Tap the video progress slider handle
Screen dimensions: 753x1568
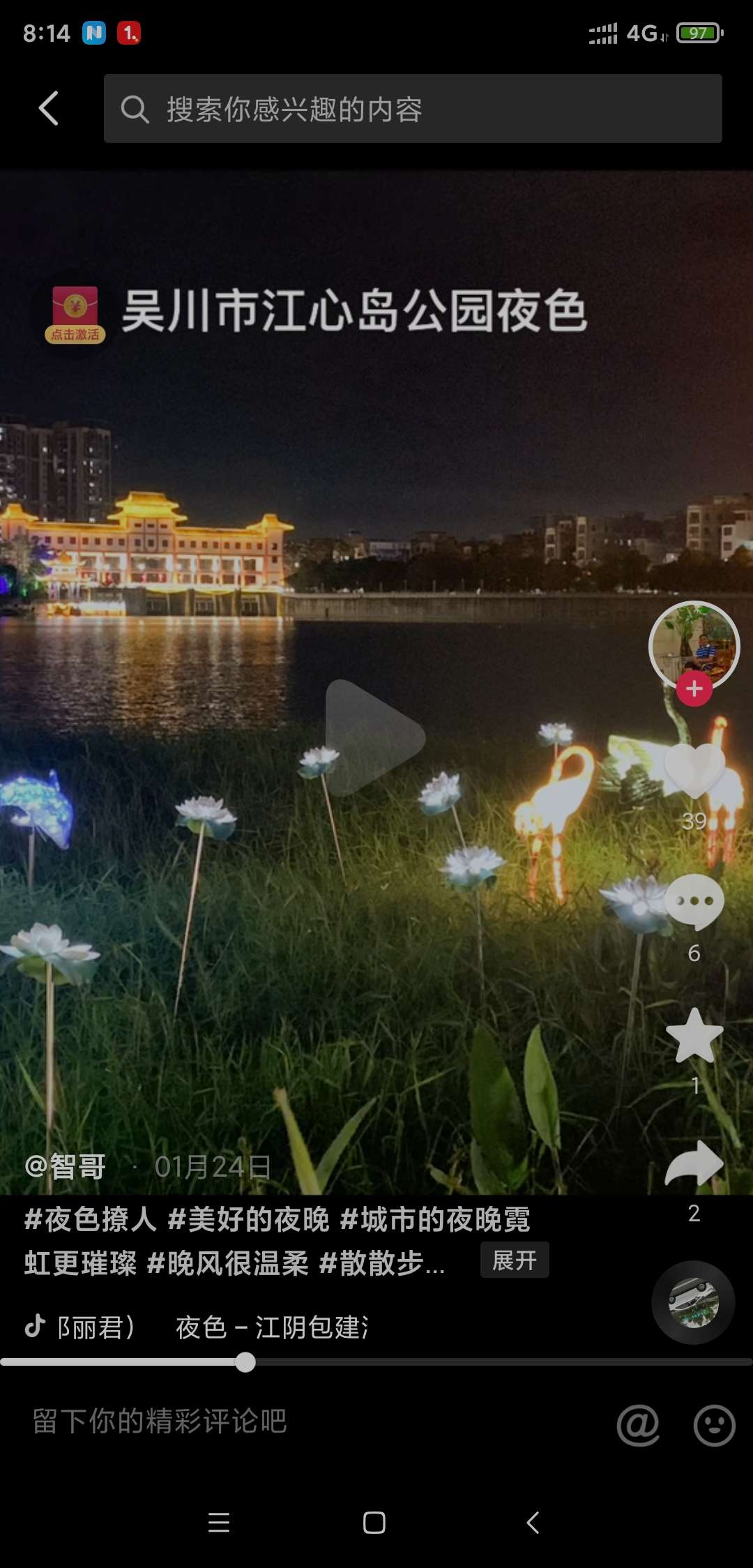(245, 1362)
